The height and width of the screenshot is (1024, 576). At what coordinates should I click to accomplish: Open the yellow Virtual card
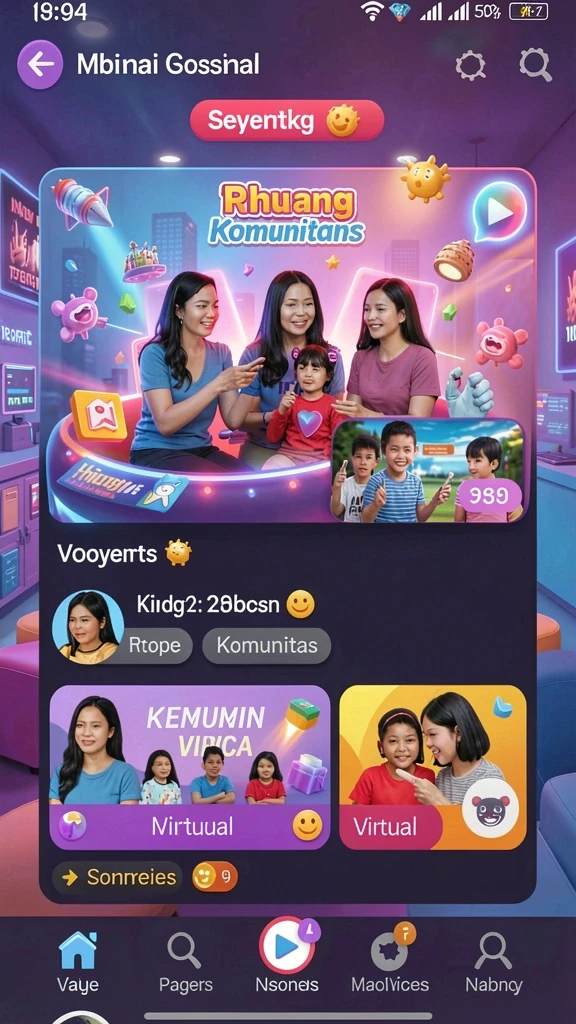point(433,767)
